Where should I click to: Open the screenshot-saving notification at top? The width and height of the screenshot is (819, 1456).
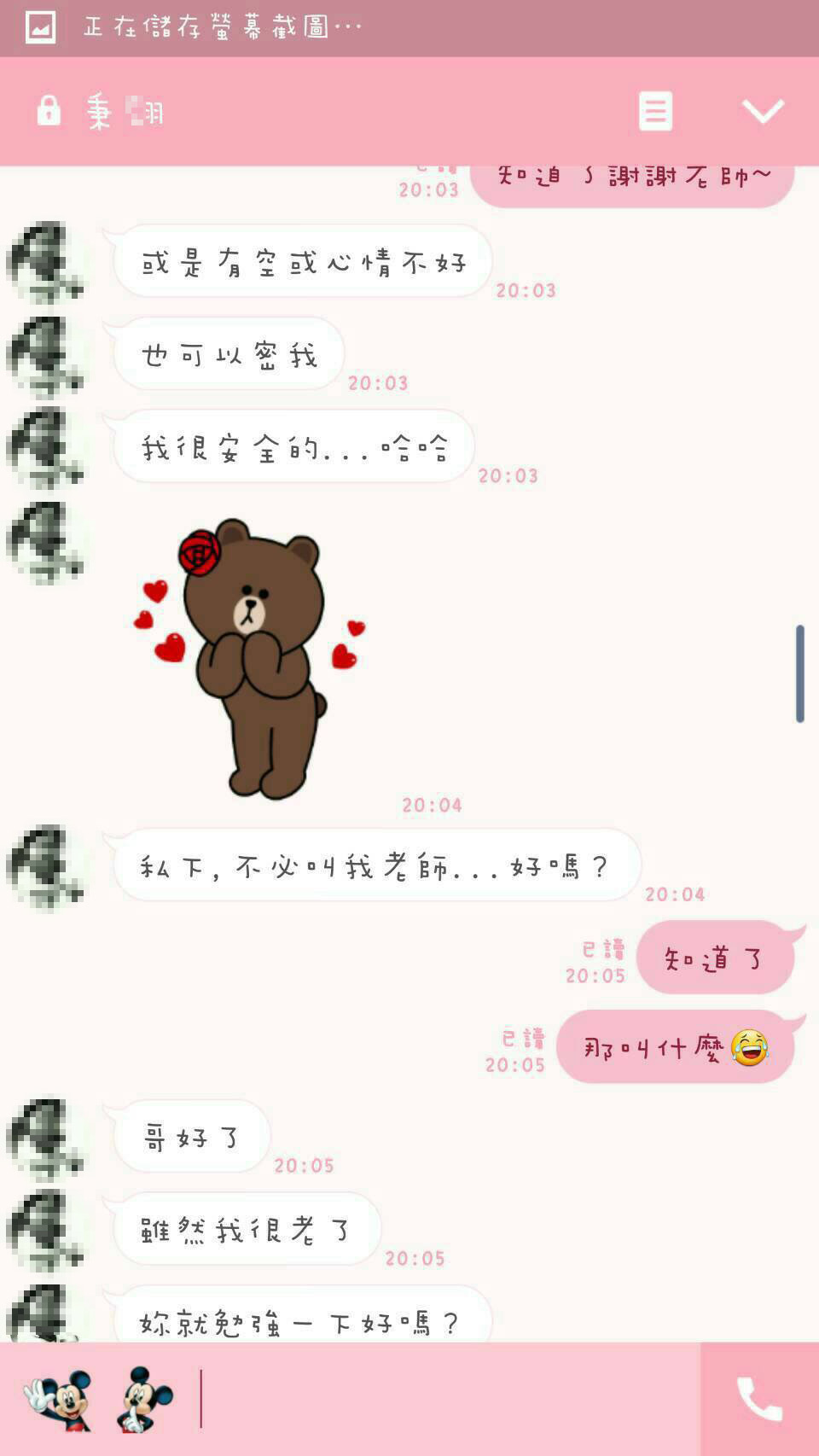[x=222, y=27]
